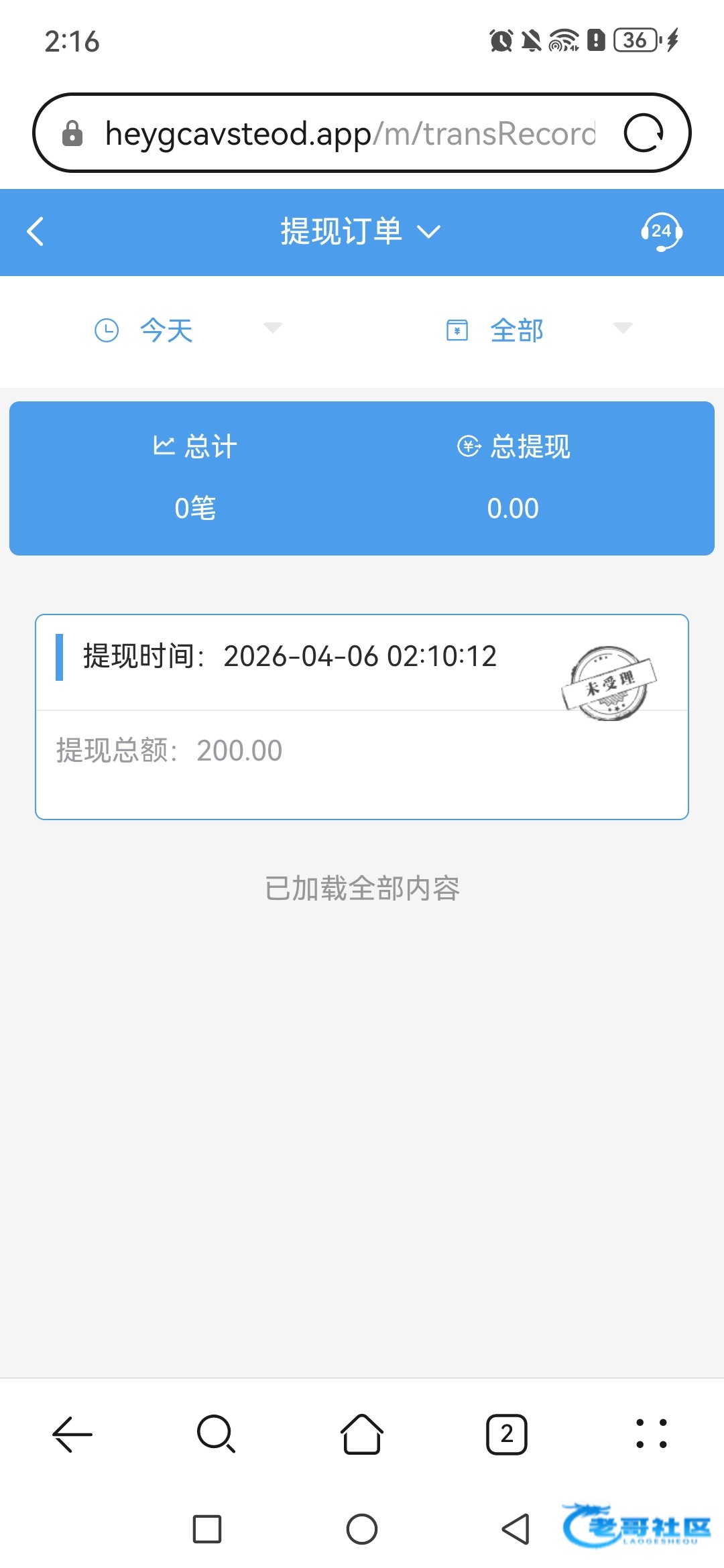Expand the 提现订单 title dropdown

tap(361, 232)
